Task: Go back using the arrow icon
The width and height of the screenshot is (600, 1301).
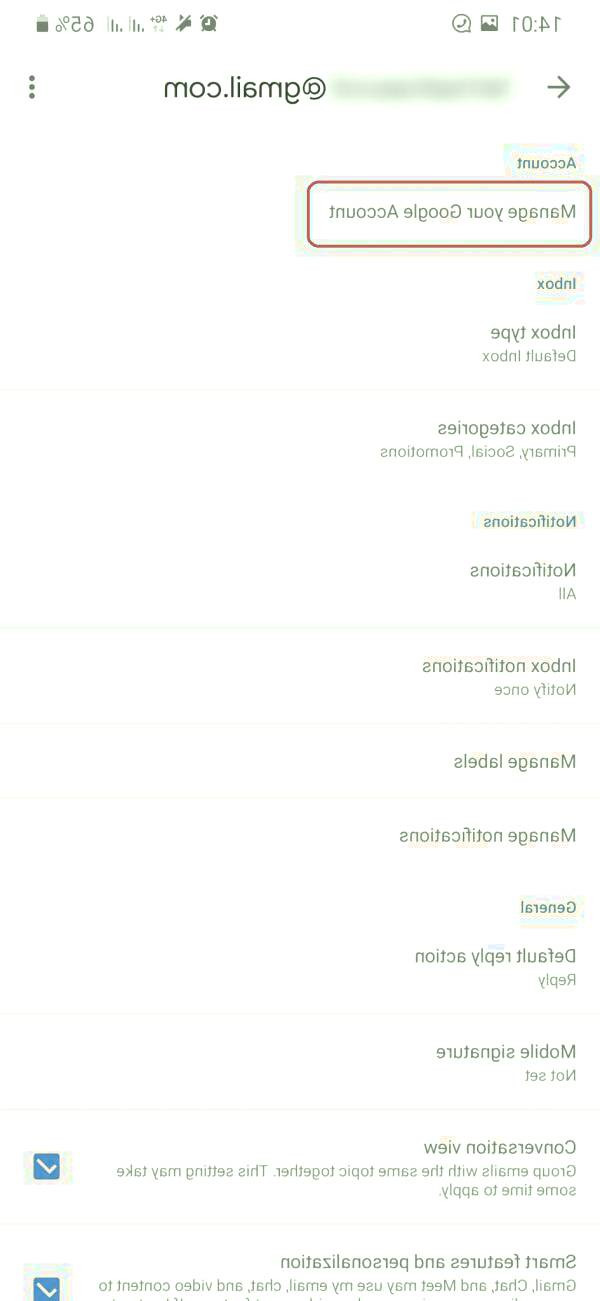Action: (558, 88)
